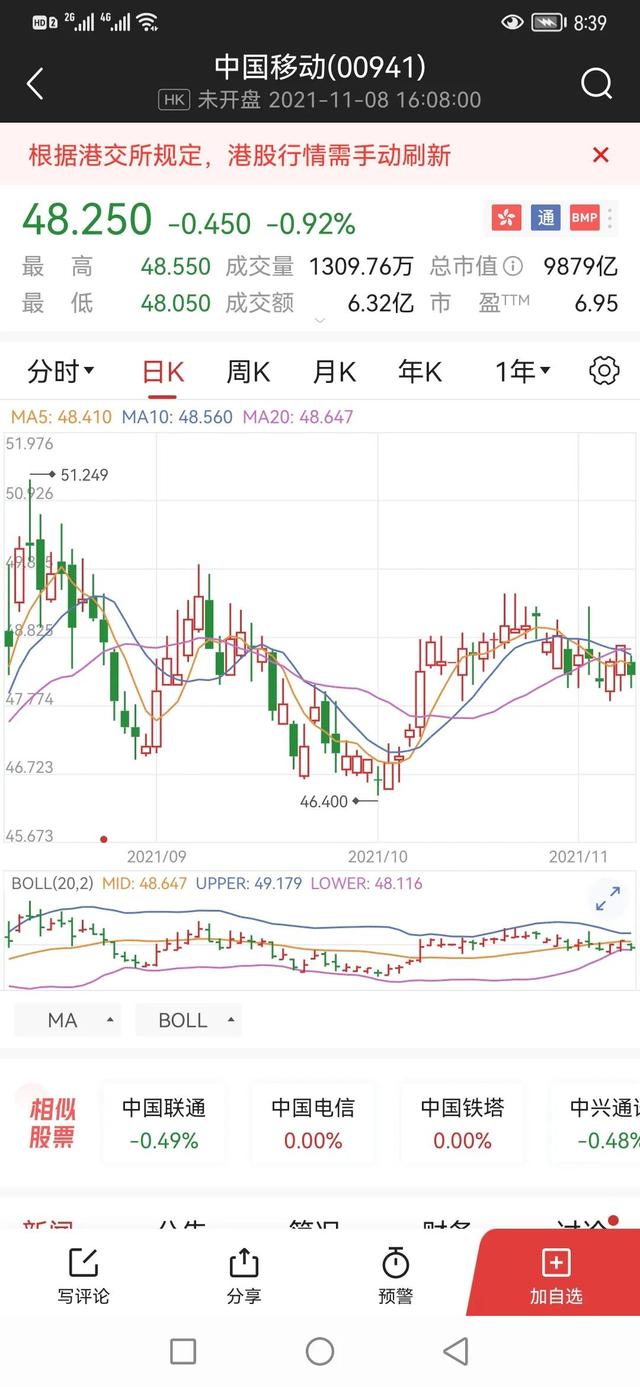The width and height of the screenshot is (640, 1387).
Task: Switch to the 日K chart tab
Action: 163,372
